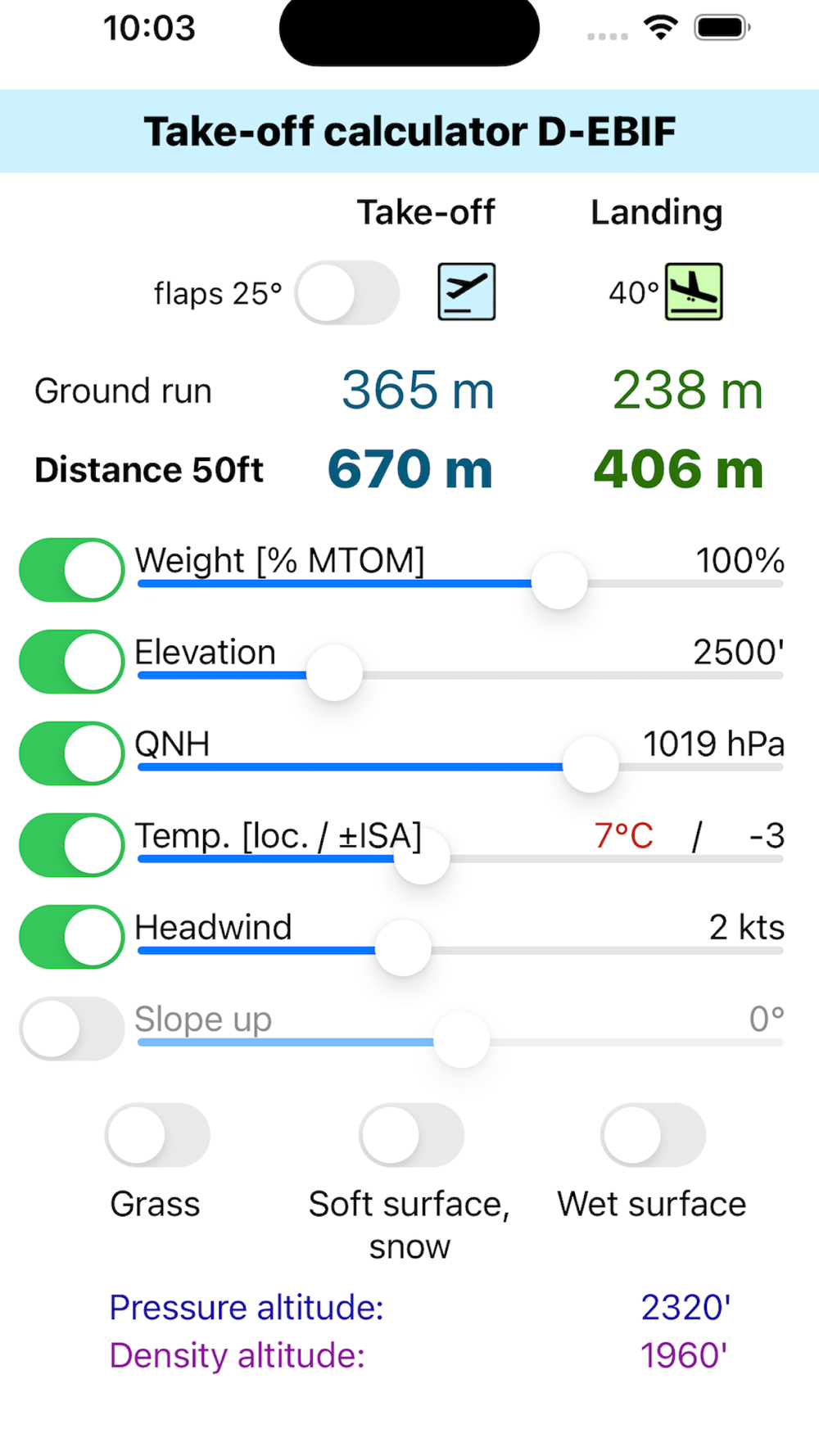819x1456 pixels.
Task: Disable the Elevation toggle
Action: (72, 661)
